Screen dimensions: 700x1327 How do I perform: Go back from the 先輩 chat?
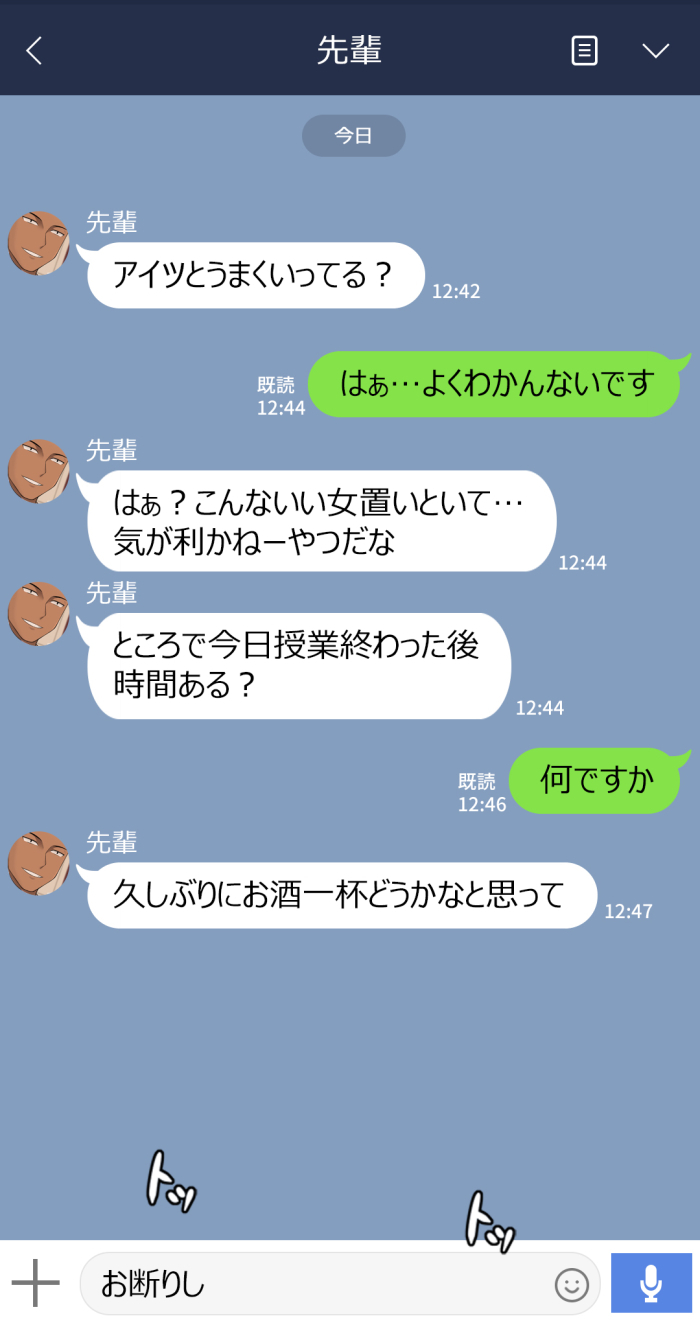click(x=34, y=50)
